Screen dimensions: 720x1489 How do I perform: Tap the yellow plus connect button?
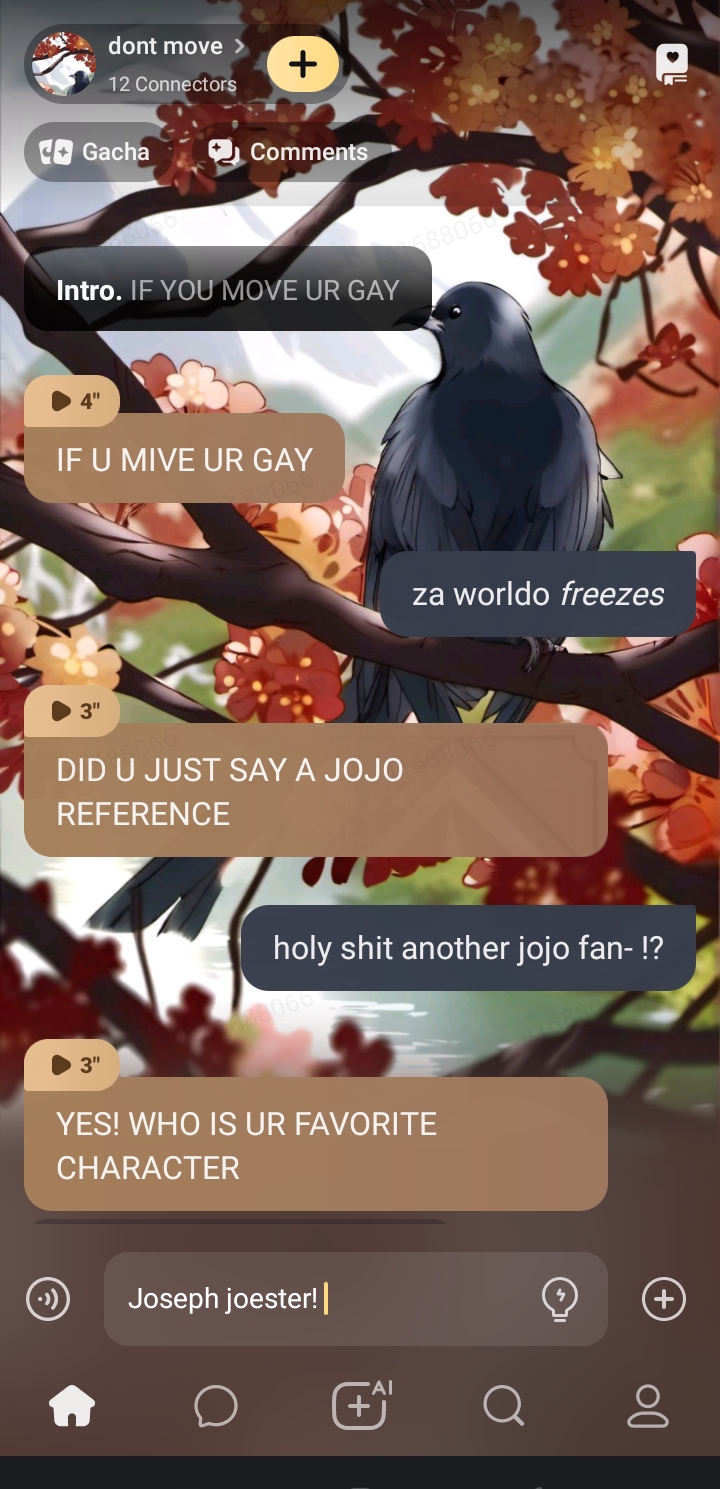click(x=302, y=64)
